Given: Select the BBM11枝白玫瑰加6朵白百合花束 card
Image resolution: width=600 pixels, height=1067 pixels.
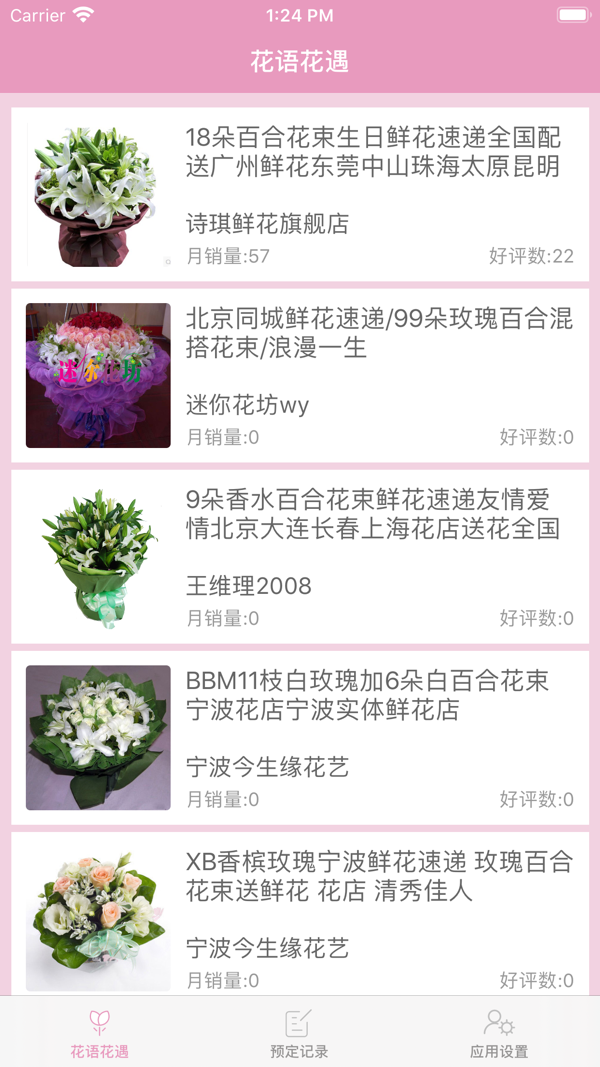Looking at the screenshot, I should [300, 738].
